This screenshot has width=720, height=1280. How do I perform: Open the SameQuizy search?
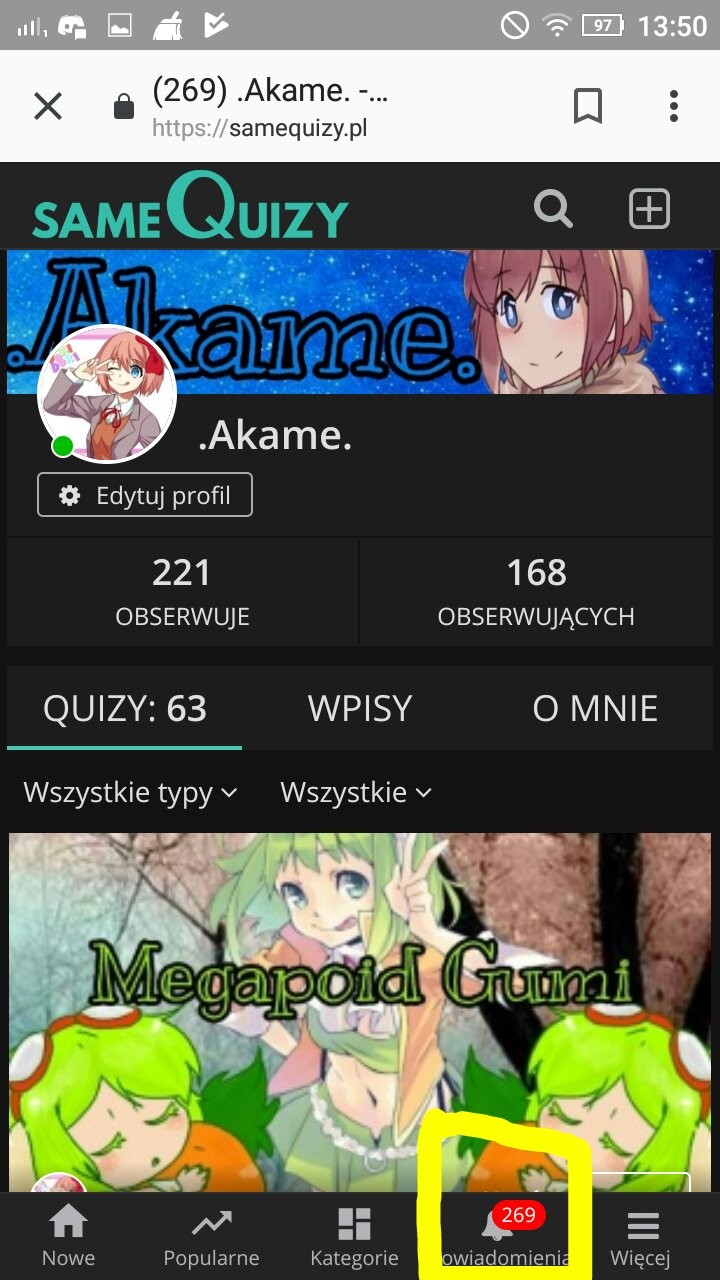coord(553,210)
